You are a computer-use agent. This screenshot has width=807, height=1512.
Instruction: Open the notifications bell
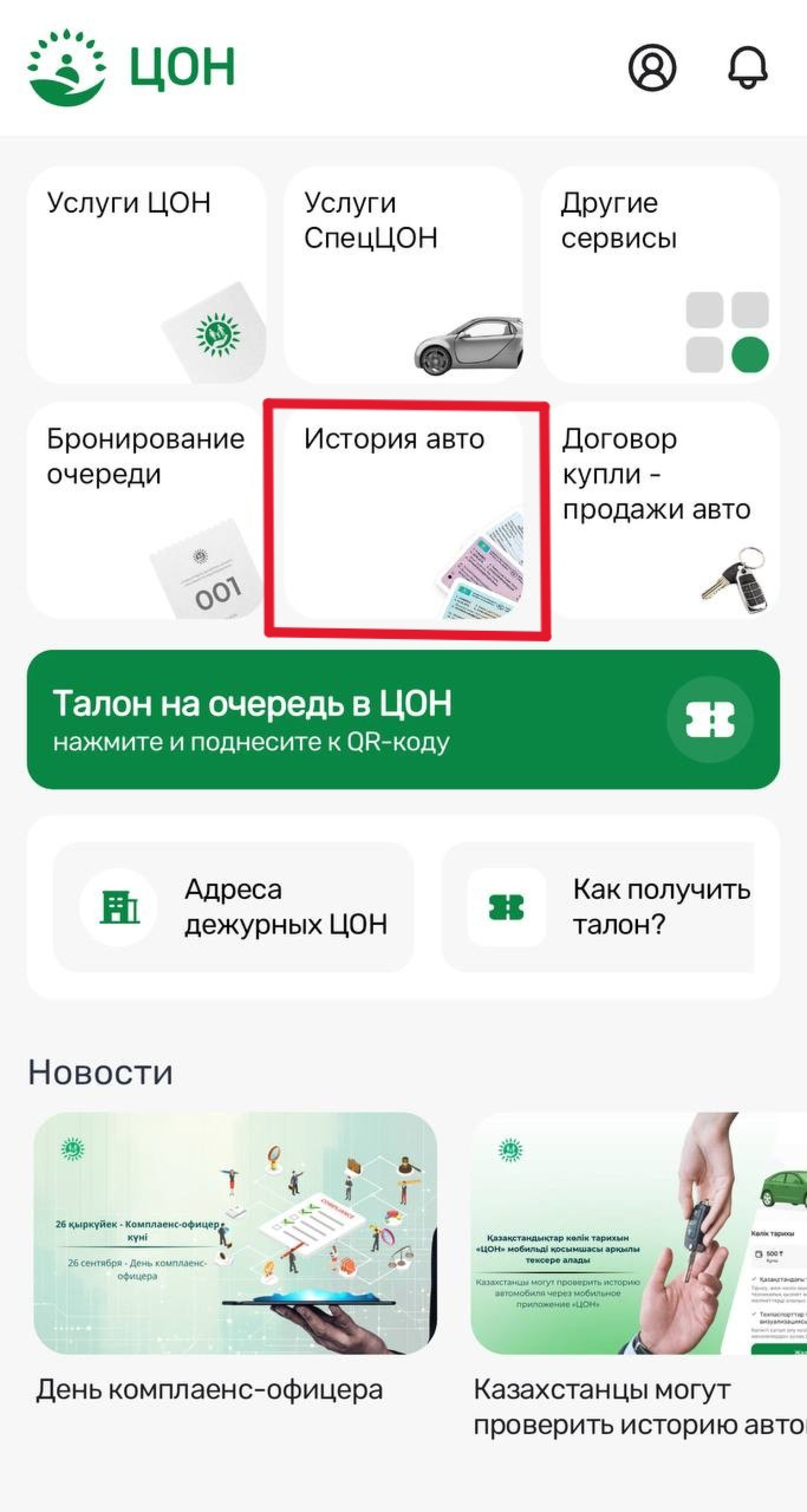[x=747, y=67]
